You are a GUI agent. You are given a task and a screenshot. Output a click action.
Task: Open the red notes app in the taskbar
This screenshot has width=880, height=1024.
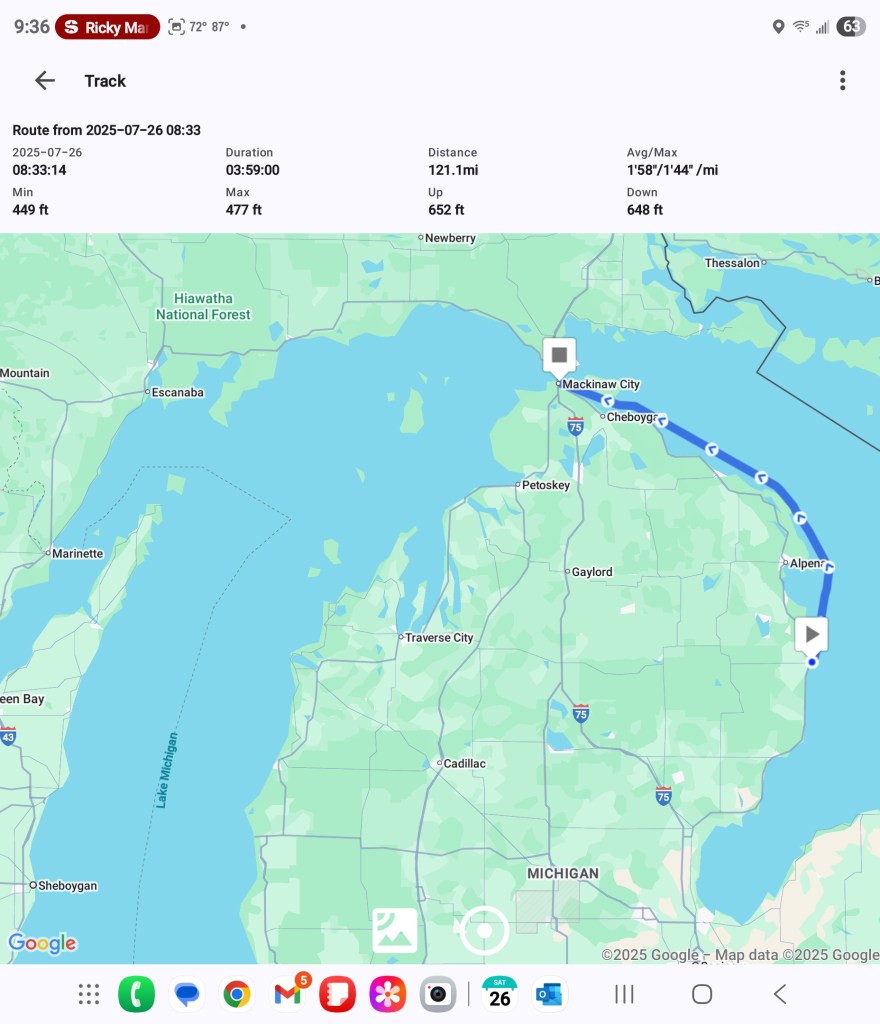(x=337, y=994)
